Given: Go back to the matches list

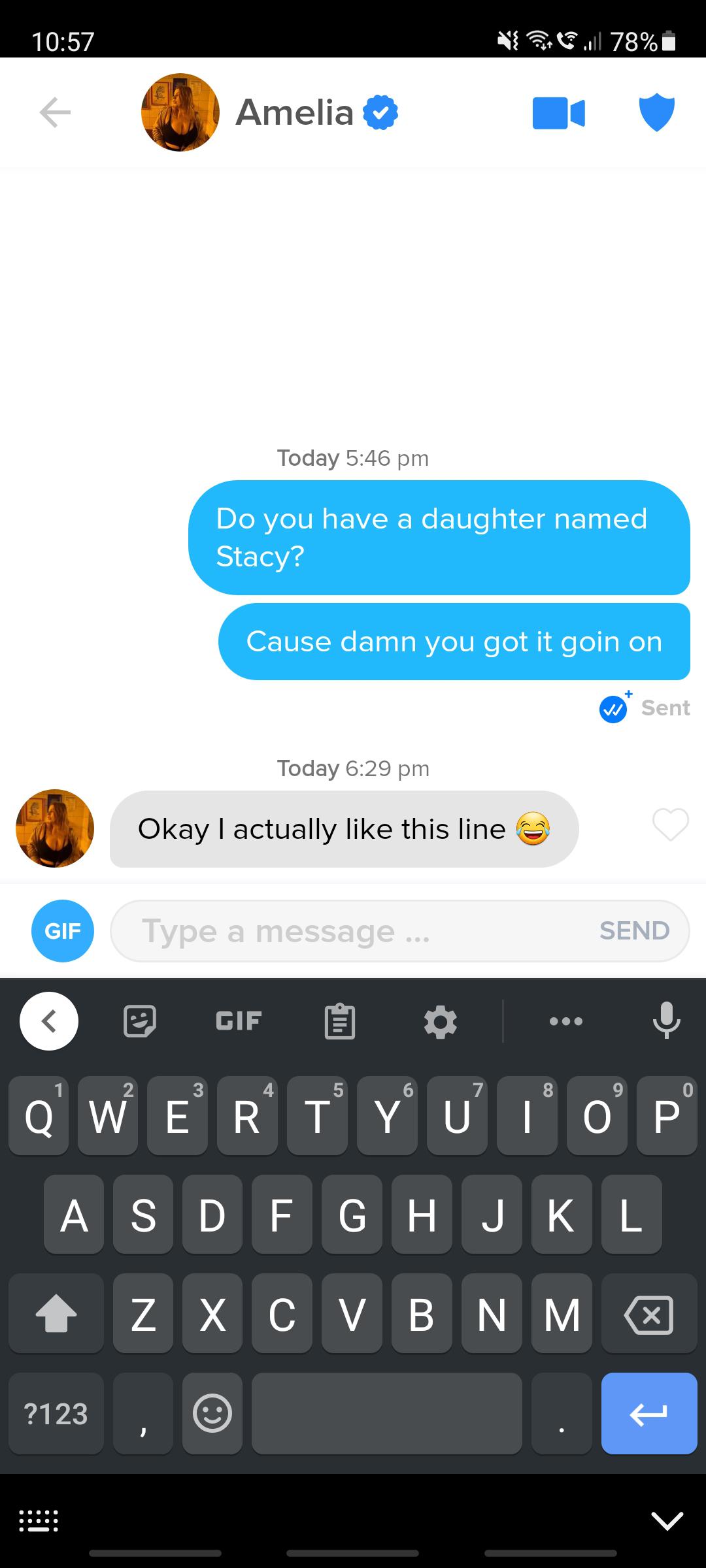Looking at the screenshot, I should pyautogui.click(x=55, y=113).
